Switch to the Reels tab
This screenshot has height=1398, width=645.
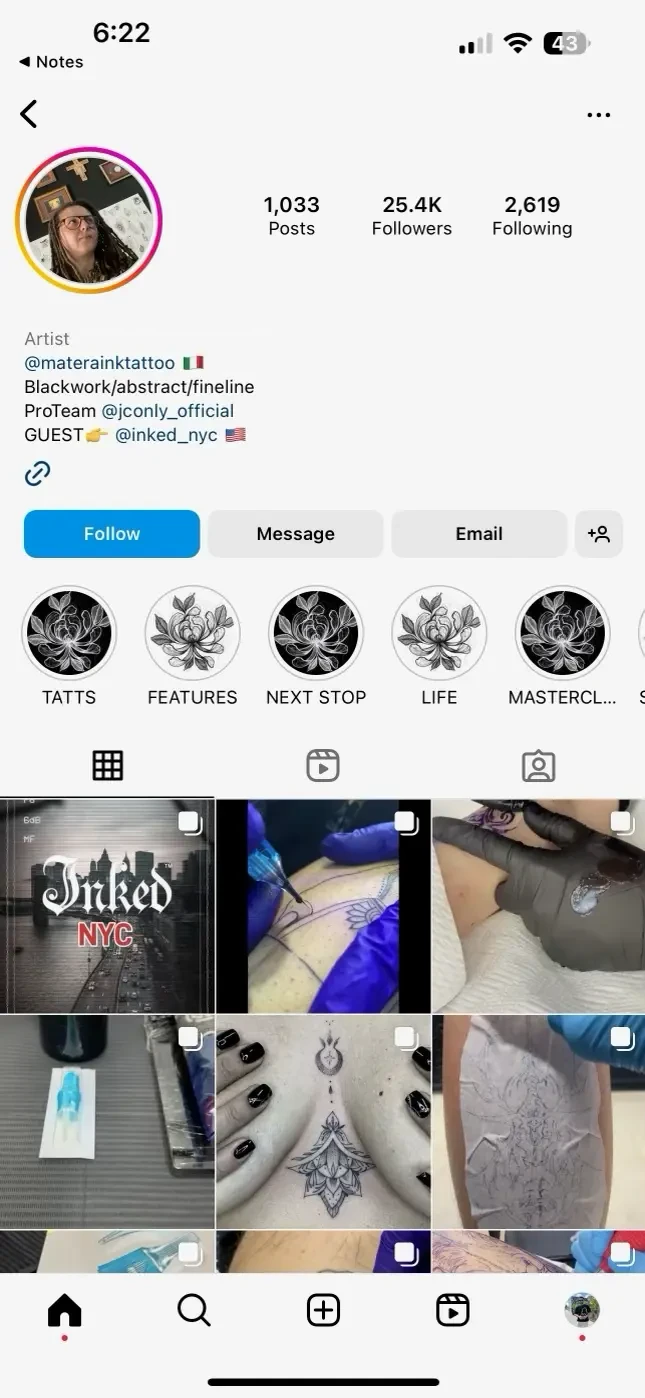(322, 766)
